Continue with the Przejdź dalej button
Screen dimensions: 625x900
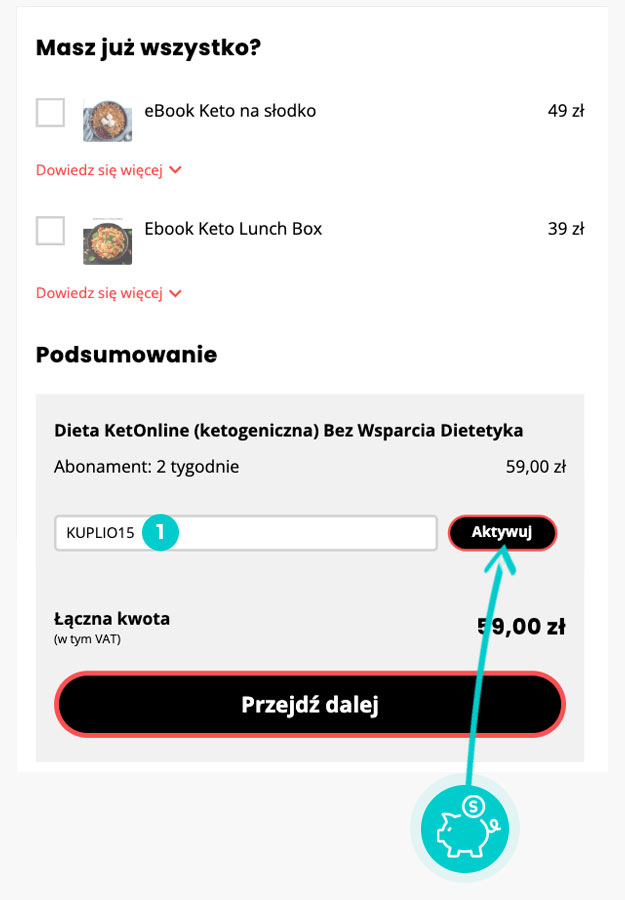pos(310,705)
